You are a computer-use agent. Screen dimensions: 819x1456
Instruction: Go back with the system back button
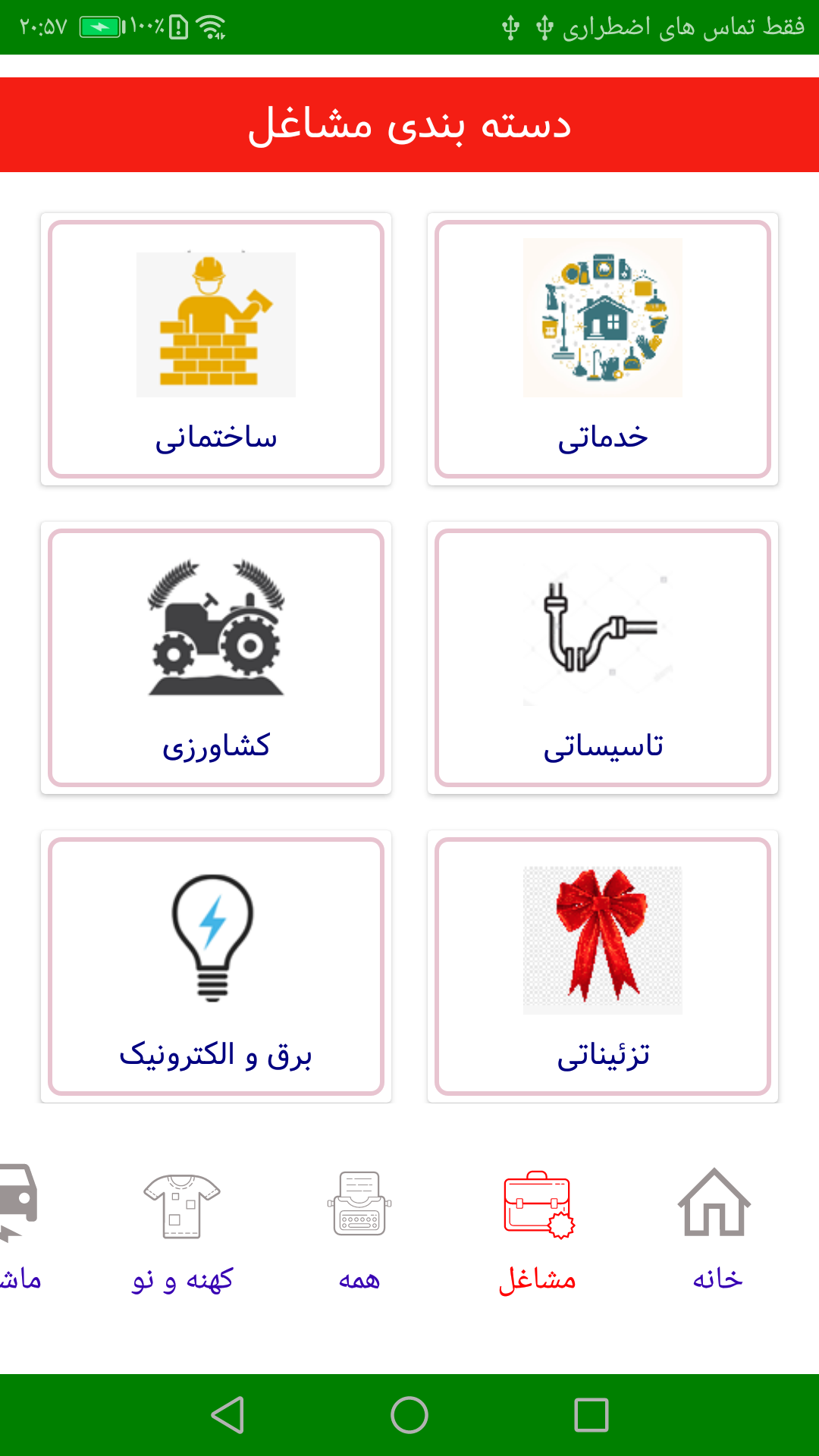click(227, 1415)
